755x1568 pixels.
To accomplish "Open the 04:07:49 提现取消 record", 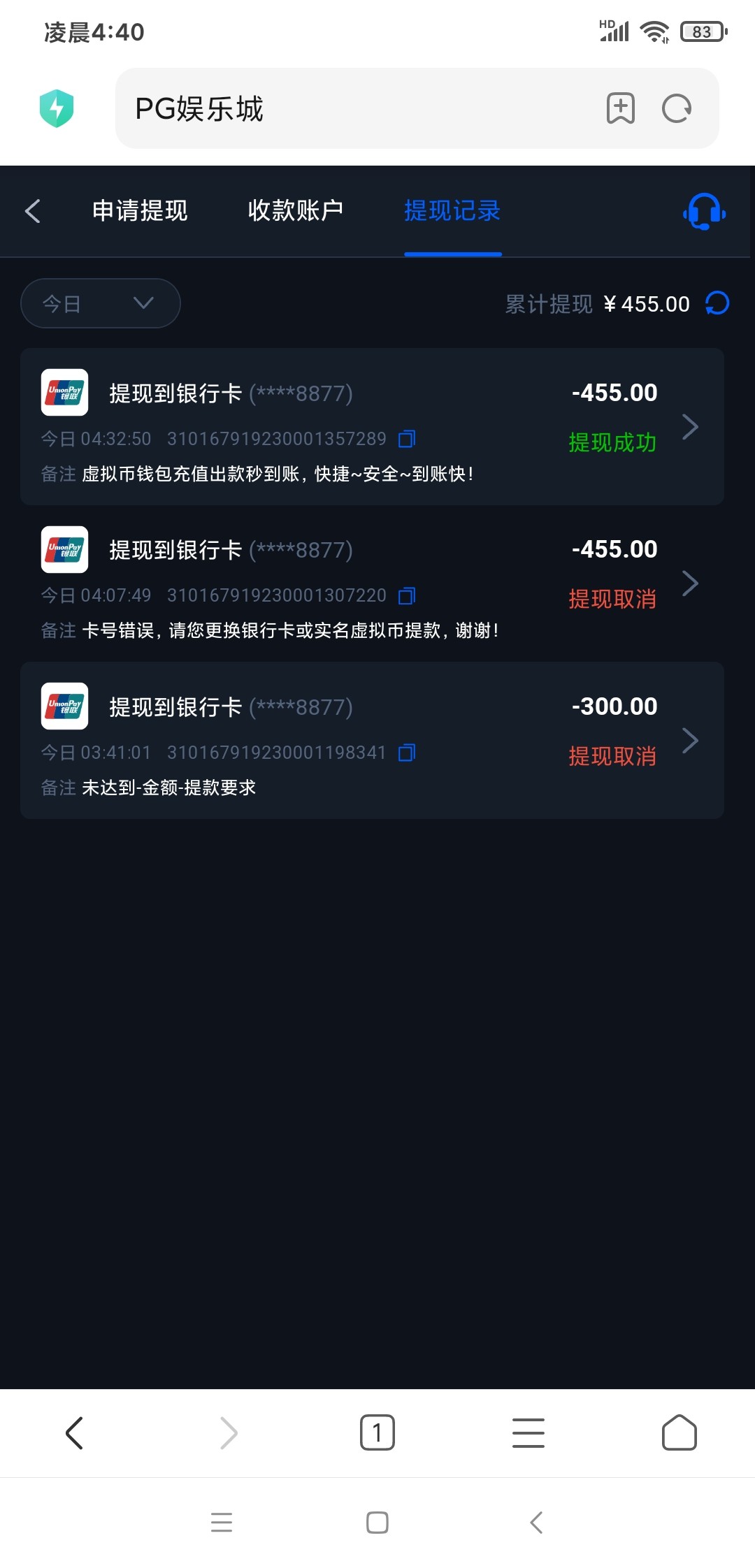I will point(372,583).
